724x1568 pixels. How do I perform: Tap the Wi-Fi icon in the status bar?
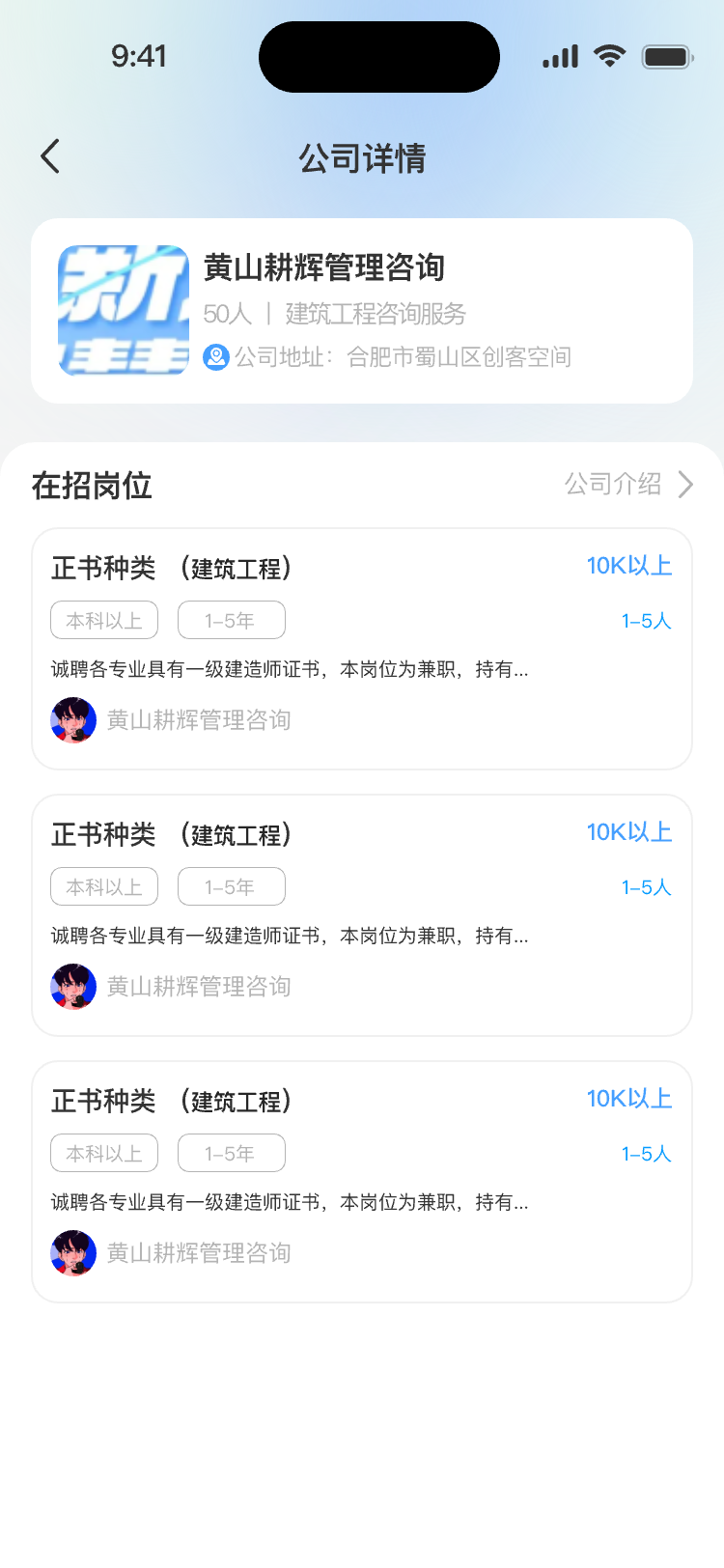(x=609, y=56)
